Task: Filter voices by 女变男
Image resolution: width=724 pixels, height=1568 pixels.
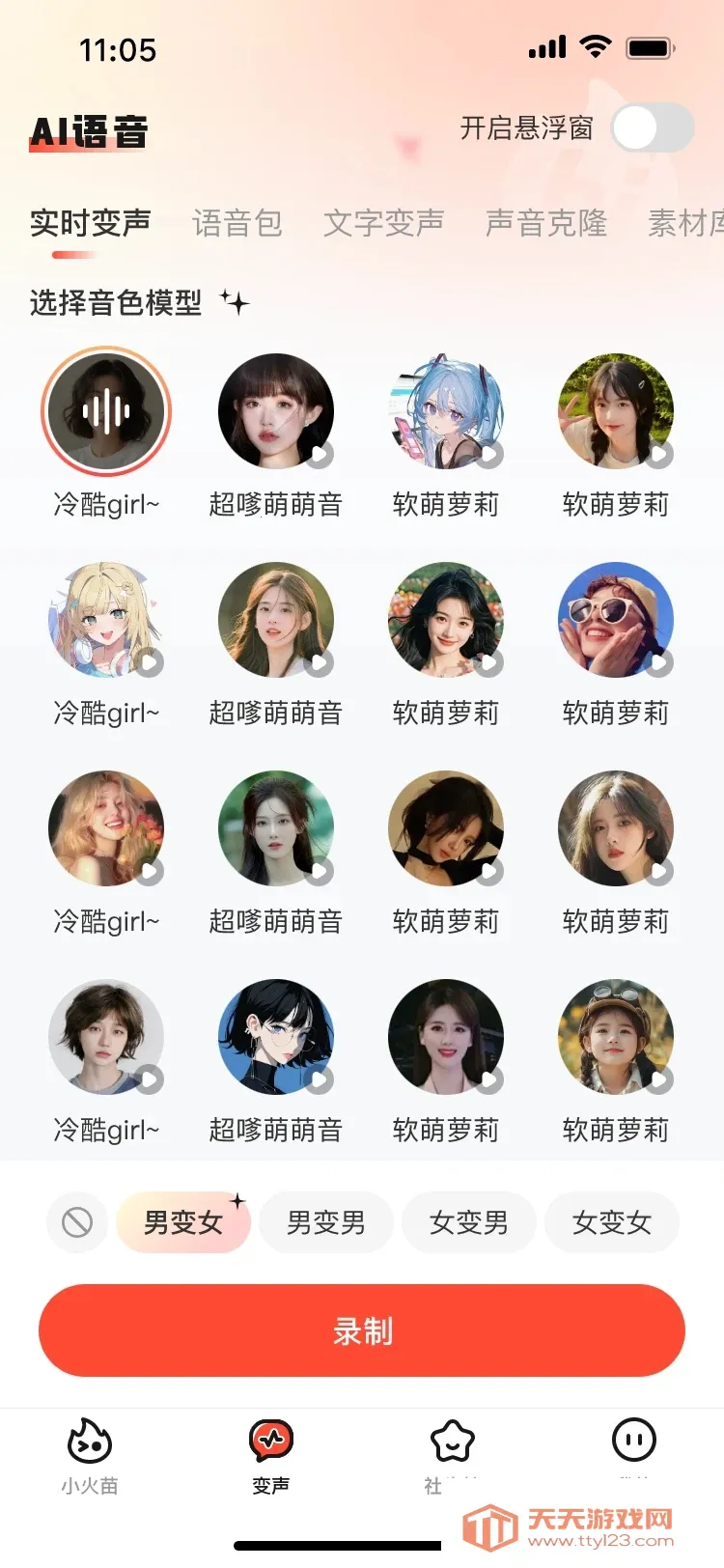Action: [469, 1222]
